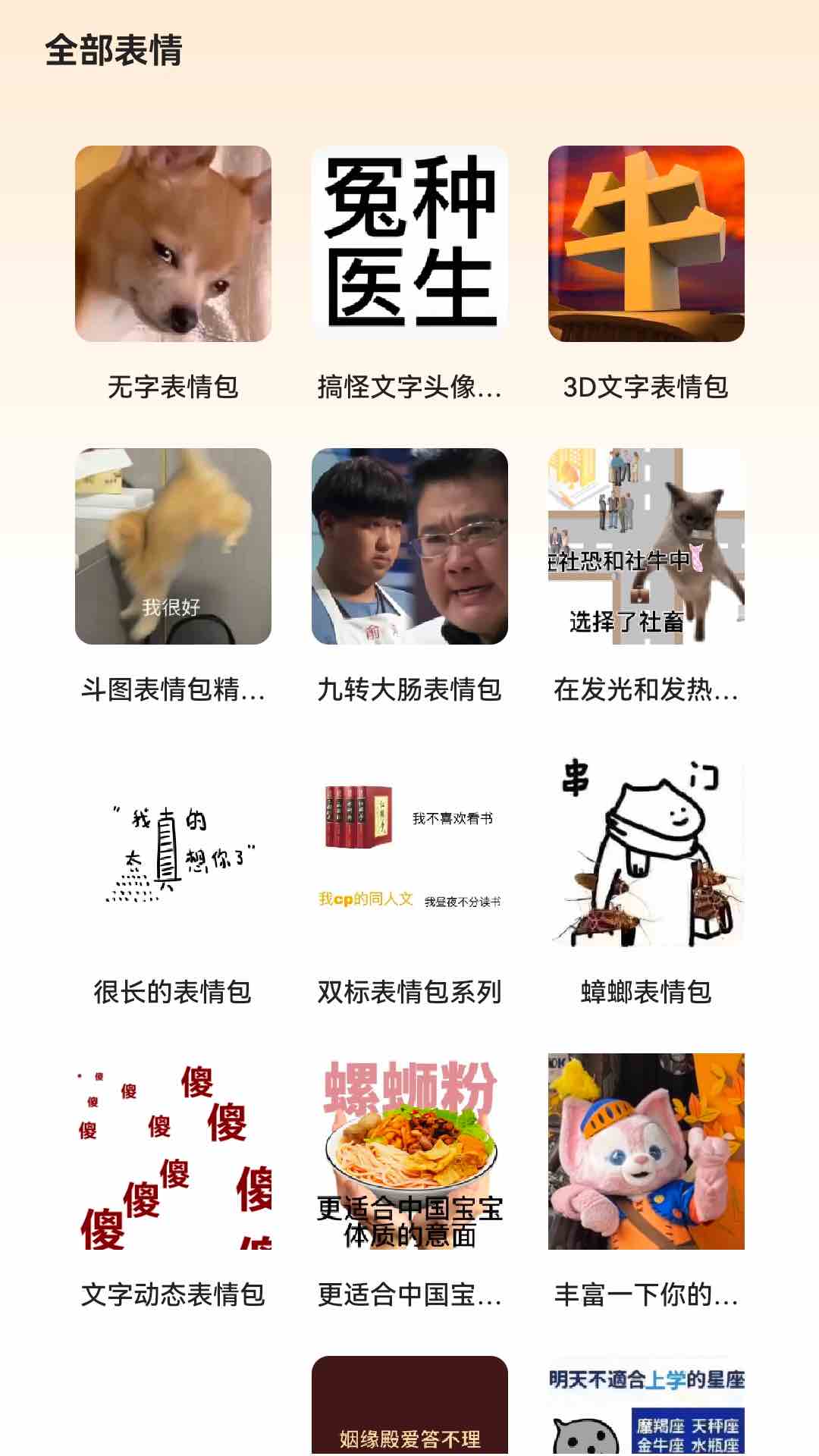Open the 搞怪文字头像 pack
Screen dimensions: 819x1456
point(409,244)
